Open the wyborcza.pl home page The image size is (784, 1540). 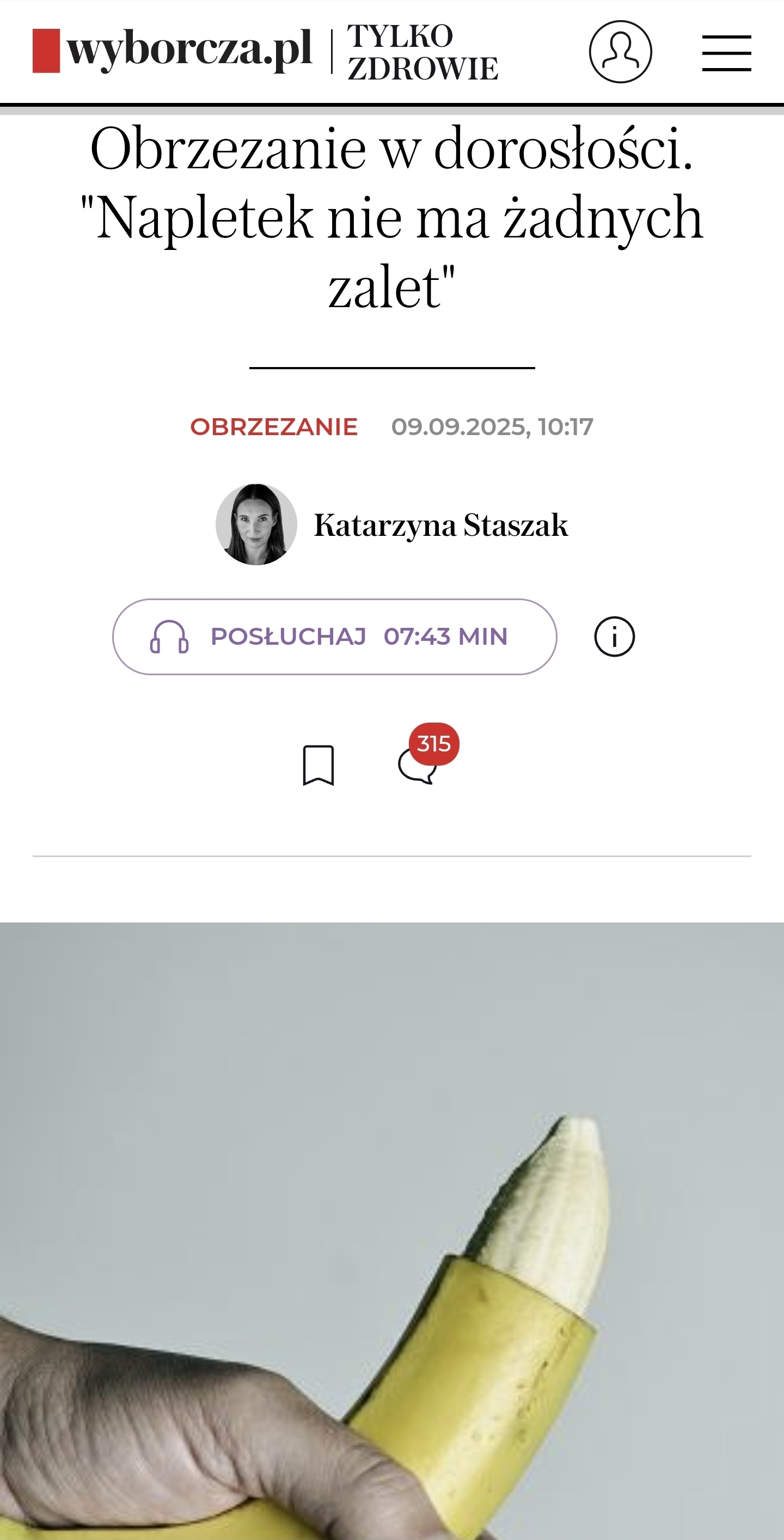pos(172,50)
